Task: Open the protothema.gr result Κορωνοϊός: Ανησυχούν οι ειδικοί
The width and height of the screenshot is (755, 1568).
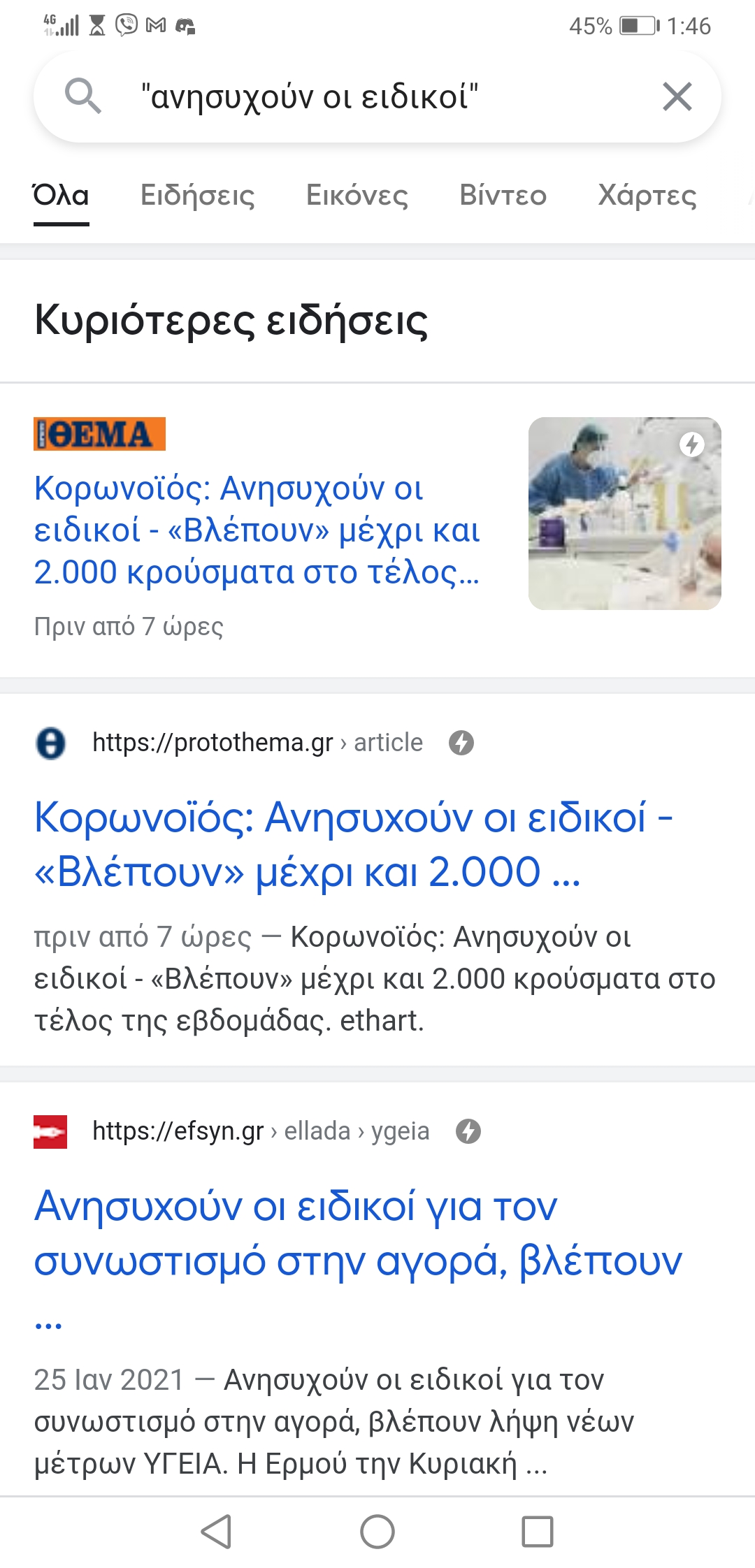Action: pos(354,845)
